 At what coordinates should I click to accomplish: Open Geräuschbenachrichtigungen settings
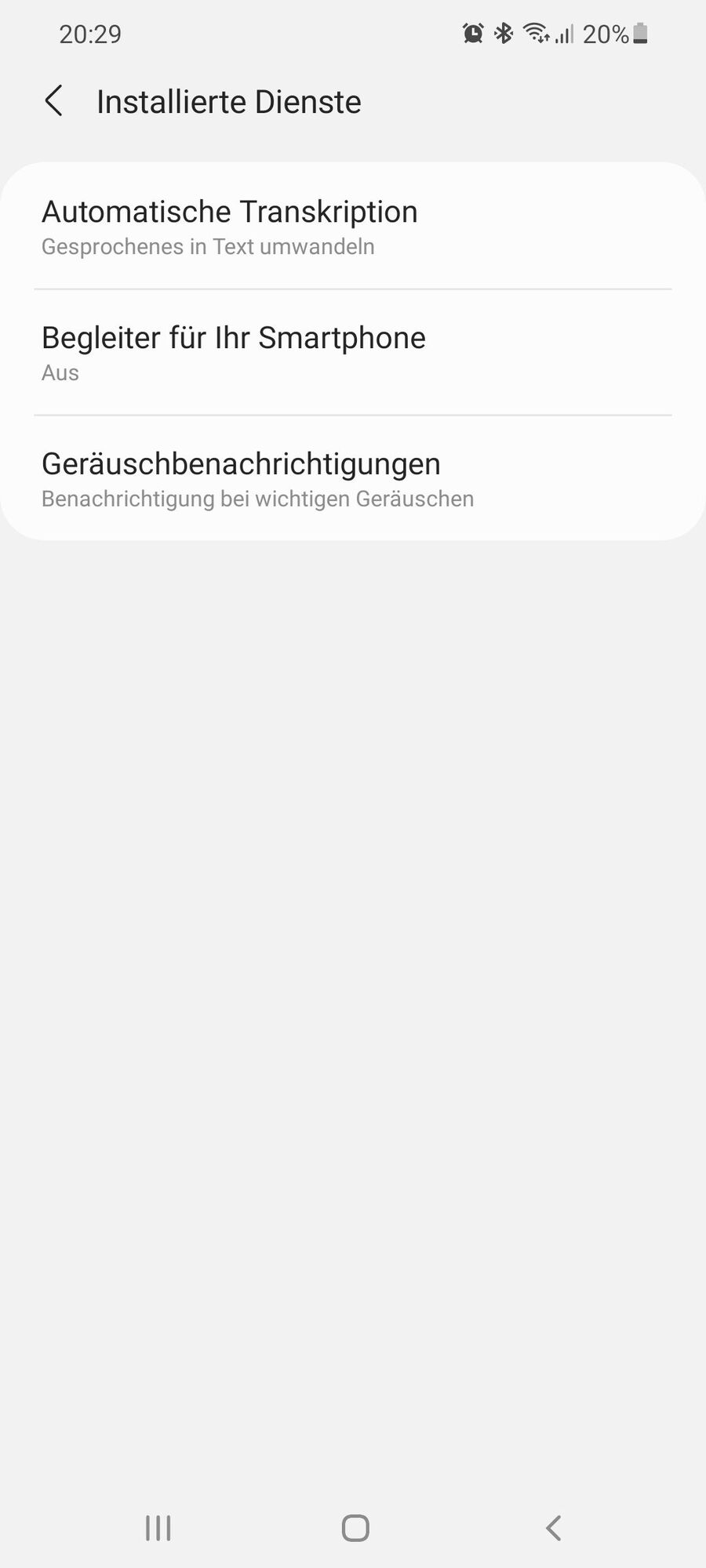(353, 478)
